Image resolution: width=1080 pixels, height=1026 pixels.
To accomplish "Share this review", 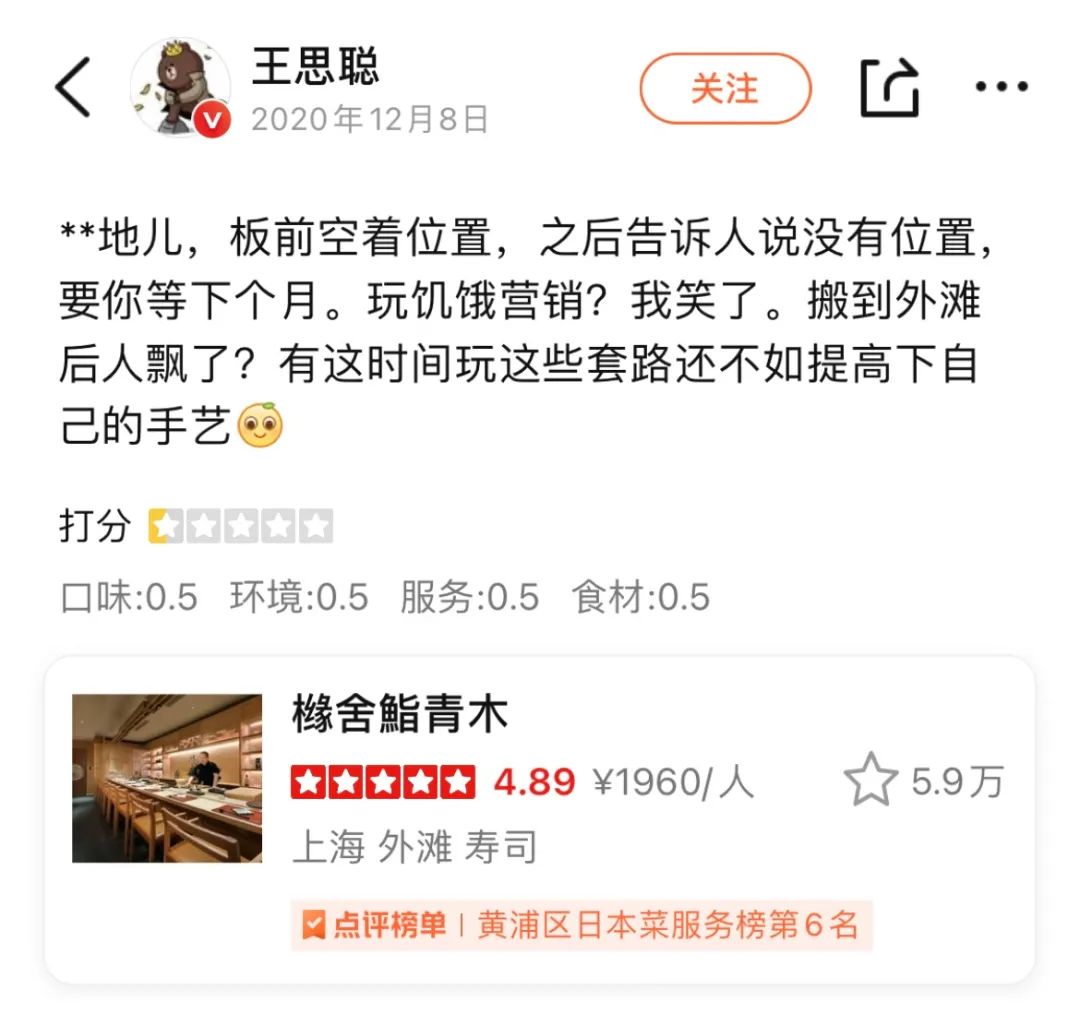I will pyautogui.click(x=889, y=88).
